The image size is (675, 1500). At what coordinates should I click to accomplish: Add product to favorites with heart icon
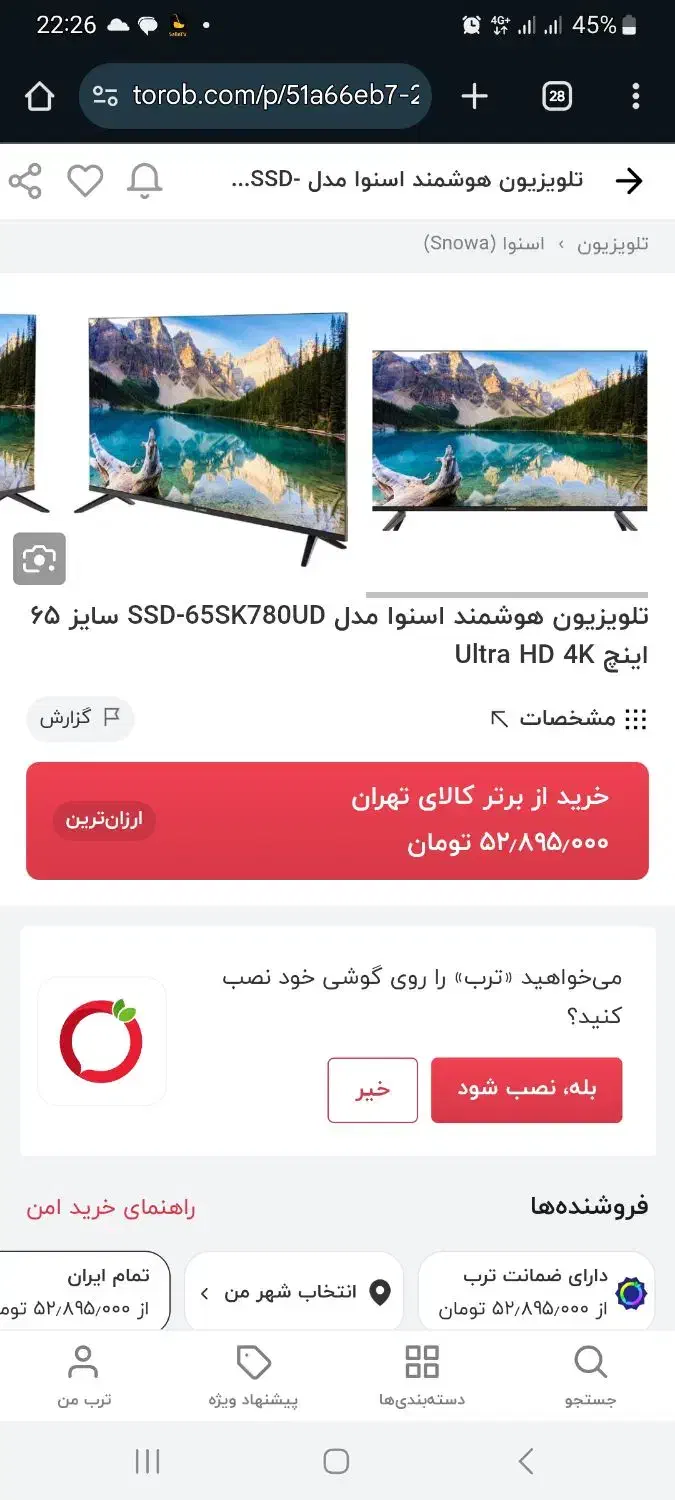(85, 181)
